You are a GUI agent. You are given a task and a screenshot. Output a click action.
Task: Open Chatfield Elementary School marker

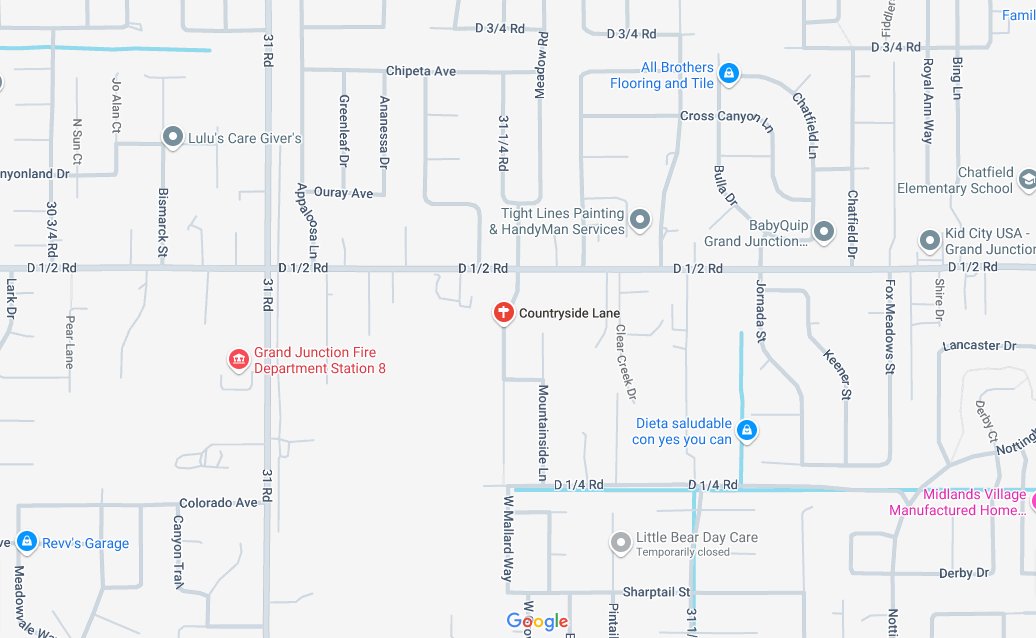pos(1026,180)
